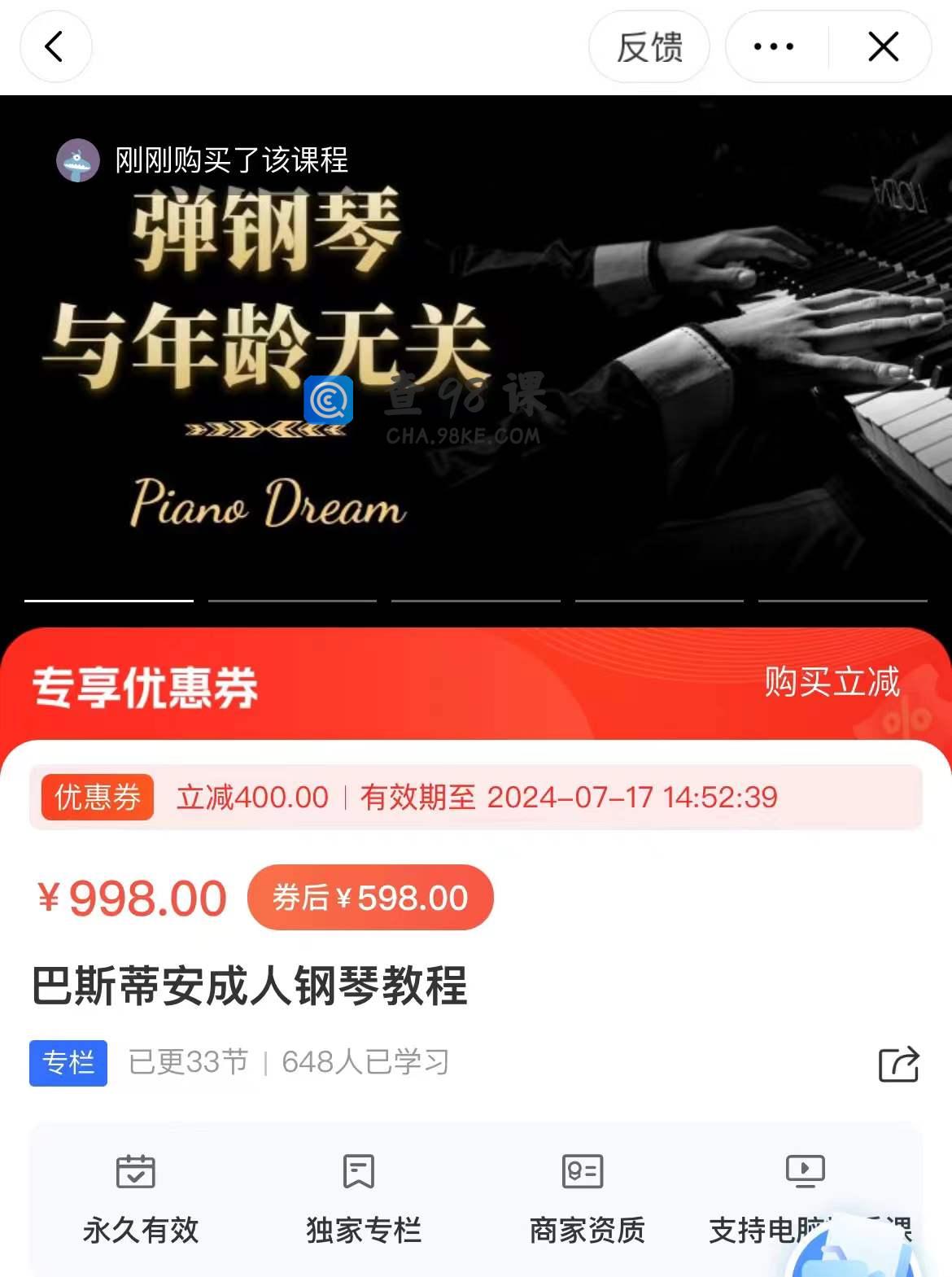Tap 购买立减 on the coupon header
The height and width of the screenshot is (1277, 952).
click(x=832, y=682)
